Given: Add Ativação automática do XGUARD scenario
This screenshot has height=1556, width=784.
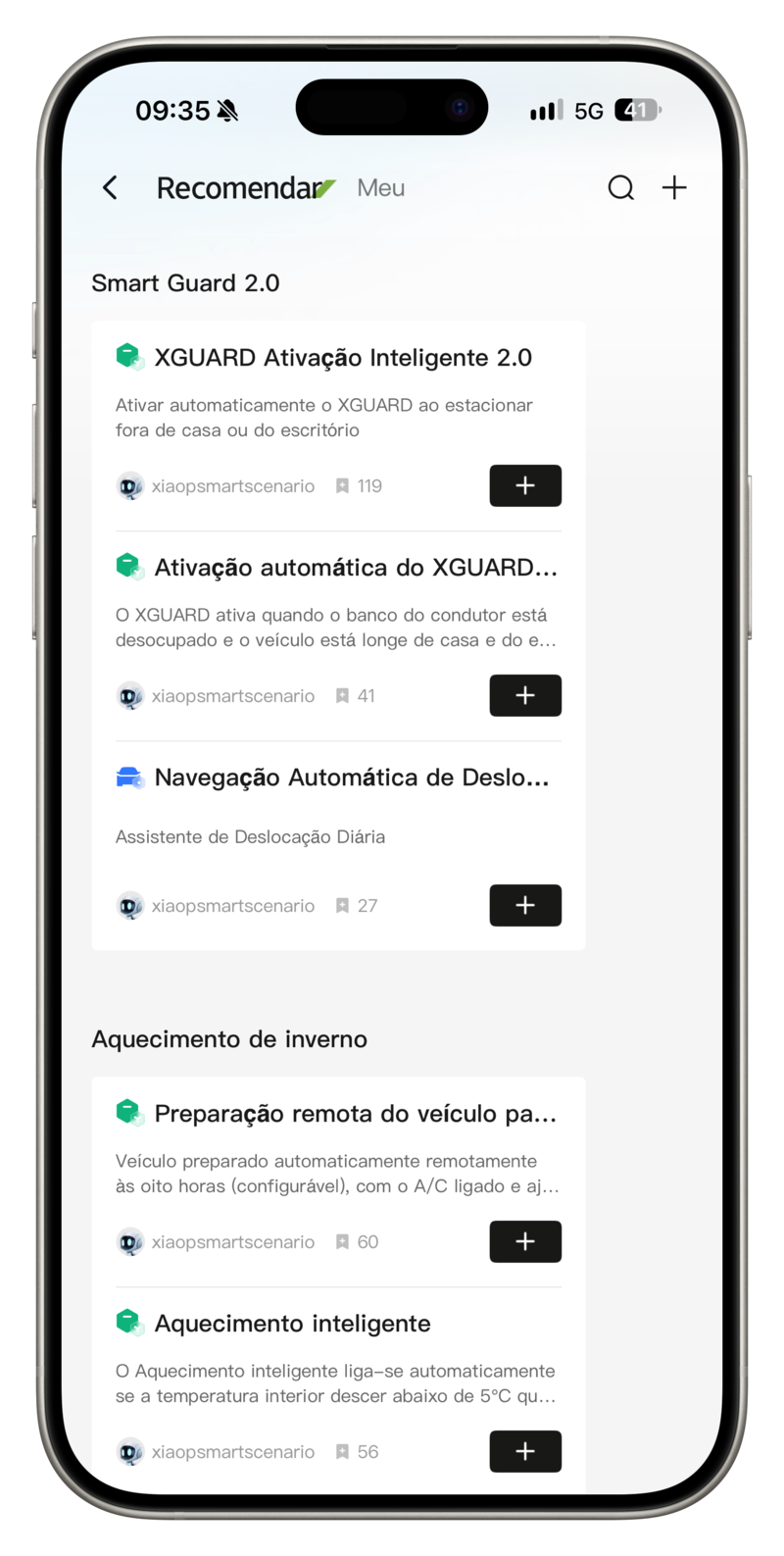Looking at the screenshot, I should (525, 695).
